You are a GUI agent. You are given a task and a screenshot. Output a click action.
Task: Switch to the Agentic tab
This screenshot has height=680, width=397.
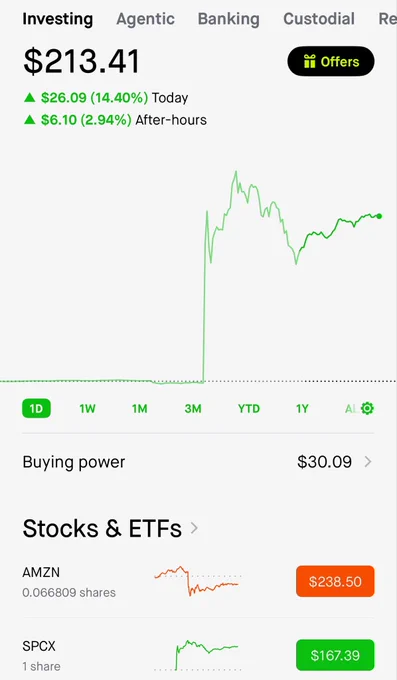click(x=145, y=19)
